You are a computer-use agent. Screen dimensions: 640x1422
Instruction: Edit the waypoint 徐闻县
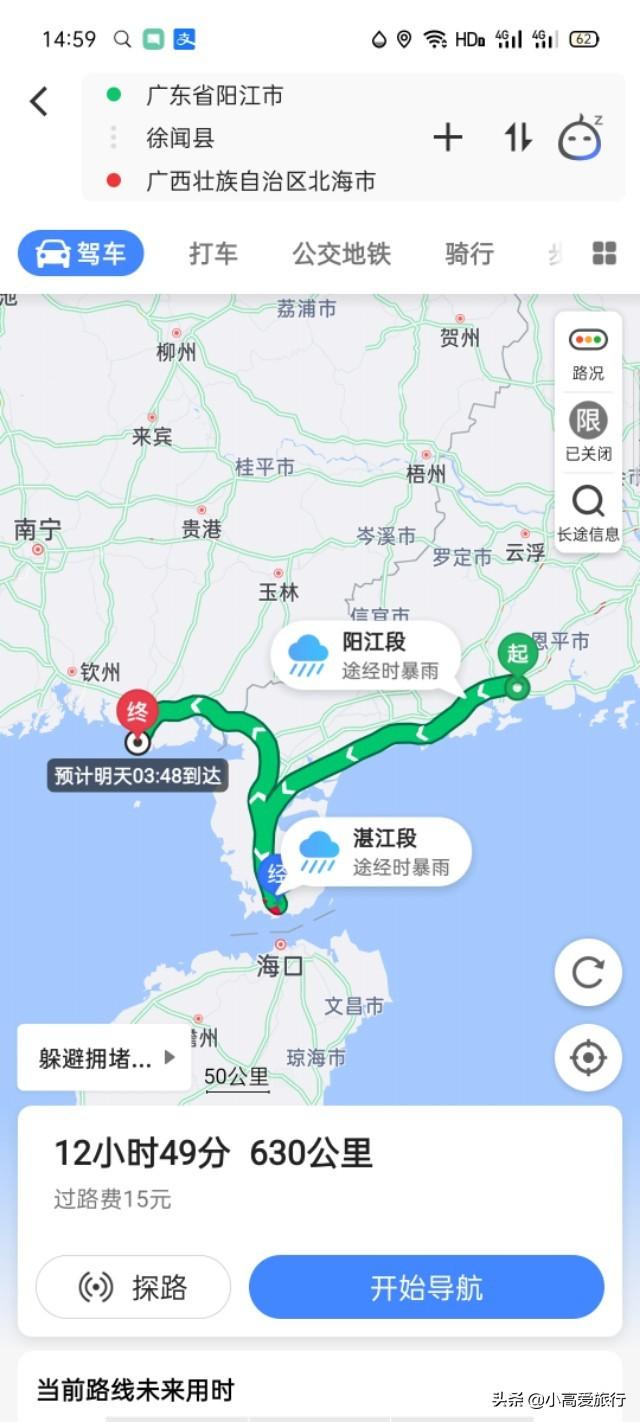[180, 138]
